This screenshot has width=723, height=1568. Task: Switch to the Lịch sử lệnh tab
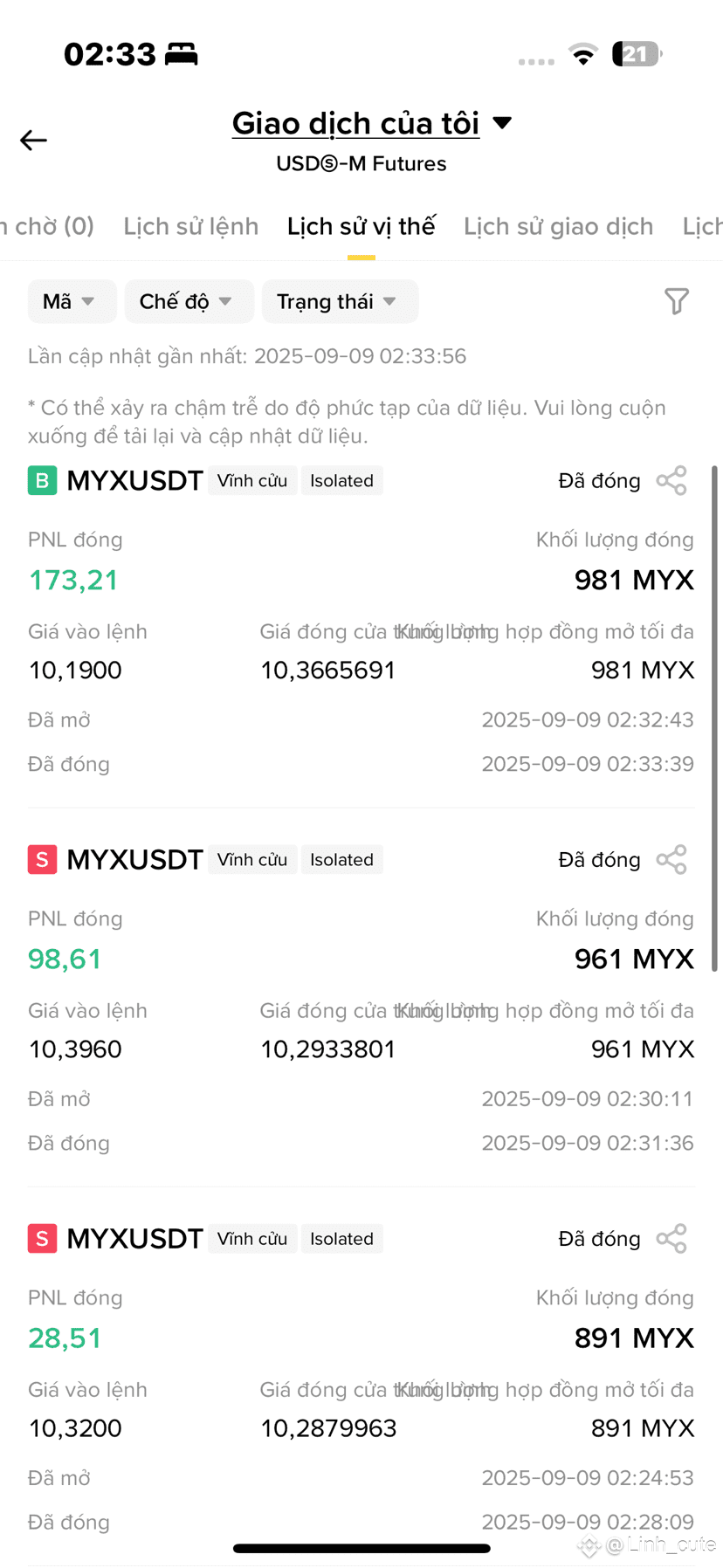coord(190,226)
